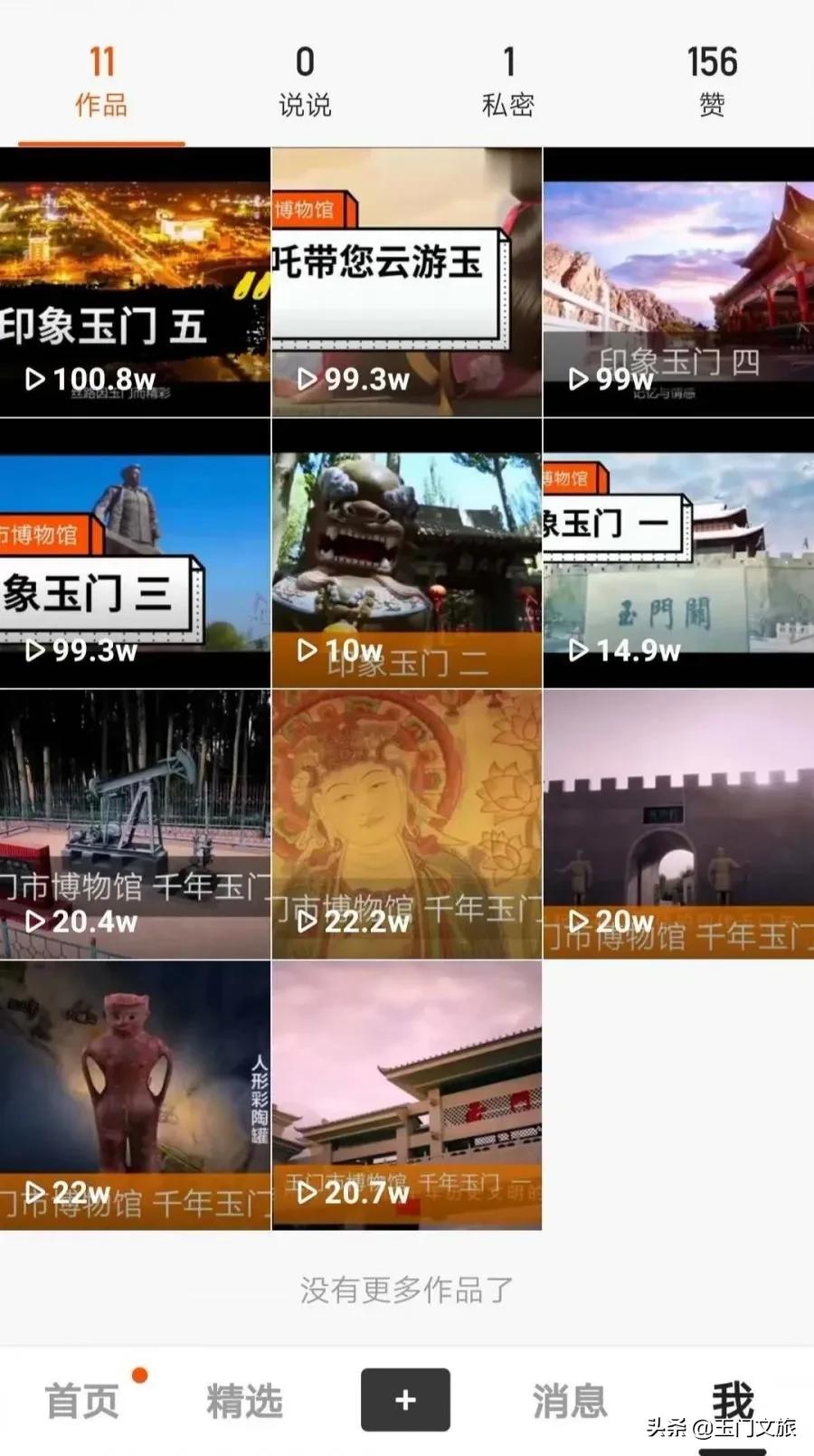This screenshot has height=1456, width=814.
Task: Switch to the 说说 posts tab
Action: click(305, 106)
